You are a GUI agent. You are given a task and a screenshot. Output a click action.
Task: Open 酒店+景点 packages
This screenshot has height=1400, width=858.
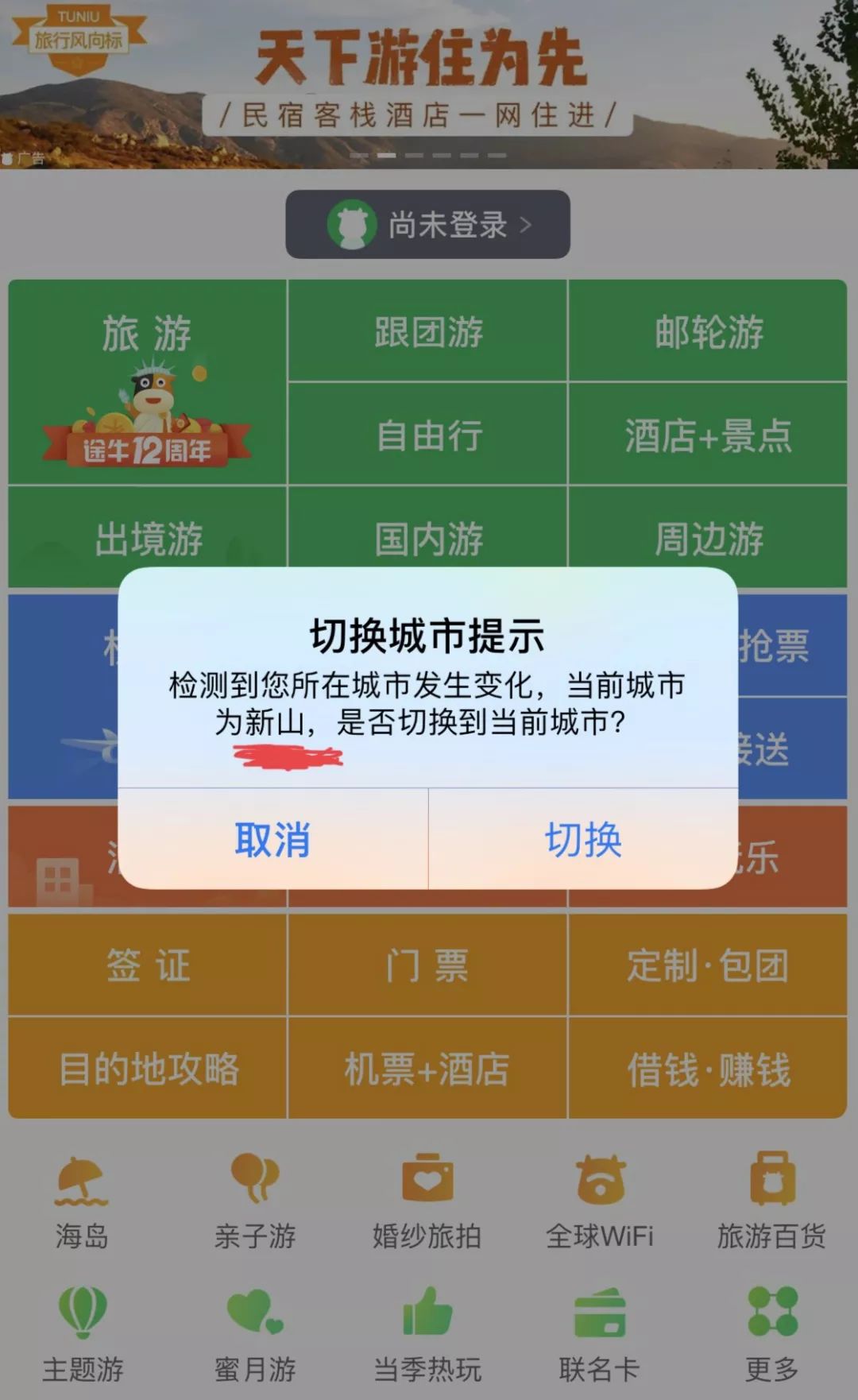pos(708,435)
